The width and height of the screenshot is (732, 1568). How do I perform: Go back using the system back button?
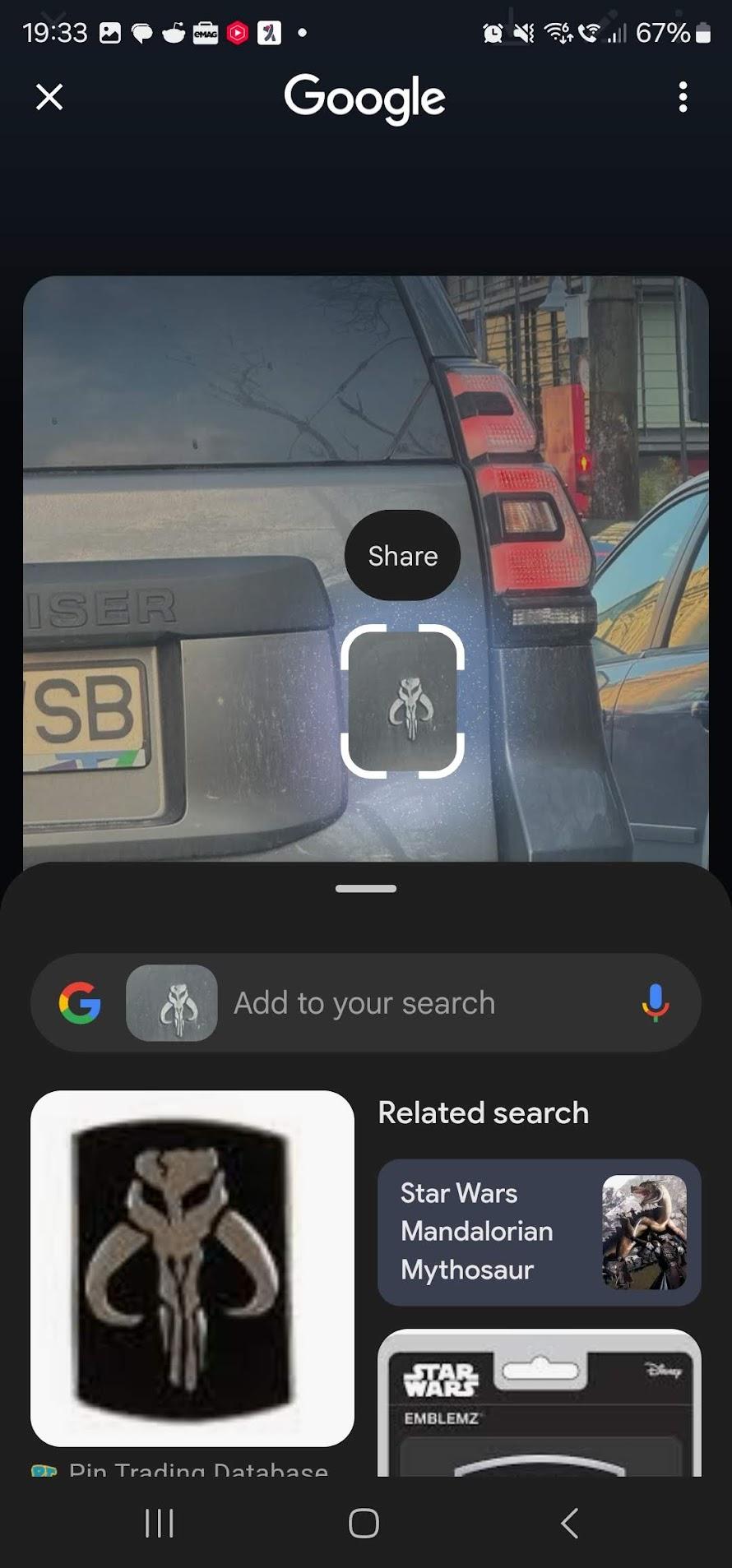pos(569,1524)
